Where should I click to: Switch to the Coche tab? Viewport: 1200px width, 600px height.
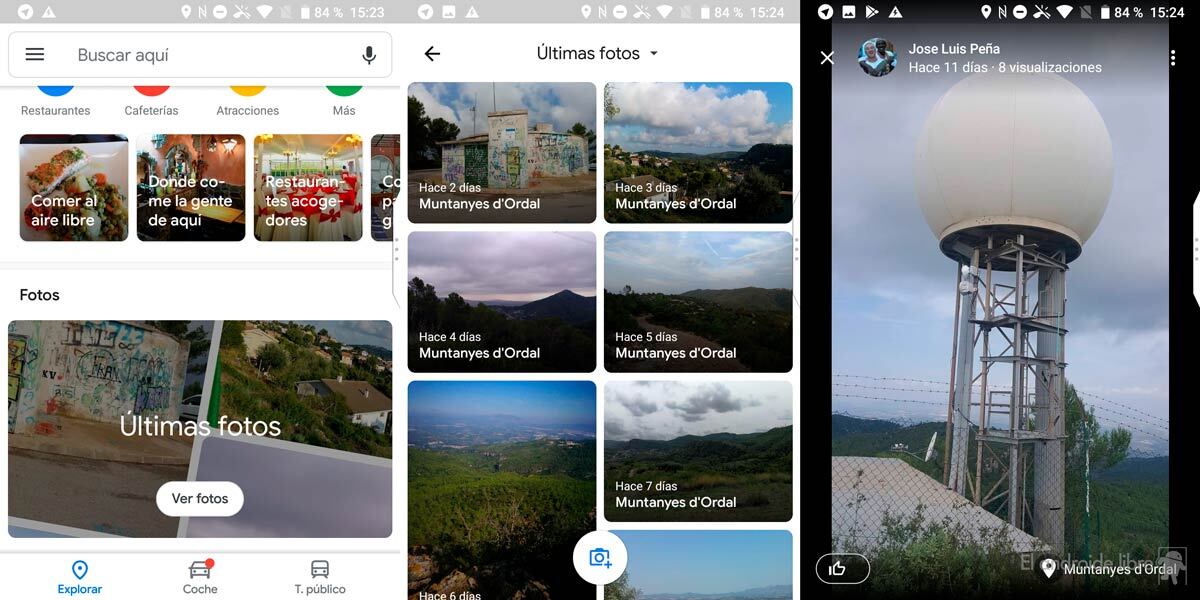[x=200, y=578]
